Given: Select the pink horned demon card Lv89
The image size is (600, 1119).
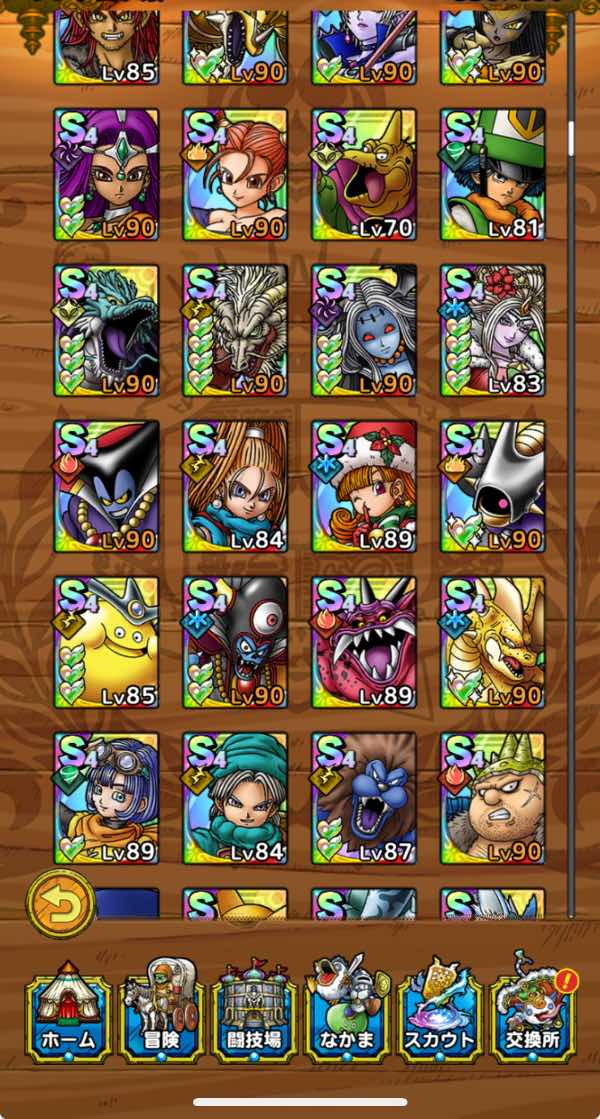Looking at the screenshot, I should tap(364, 642).
